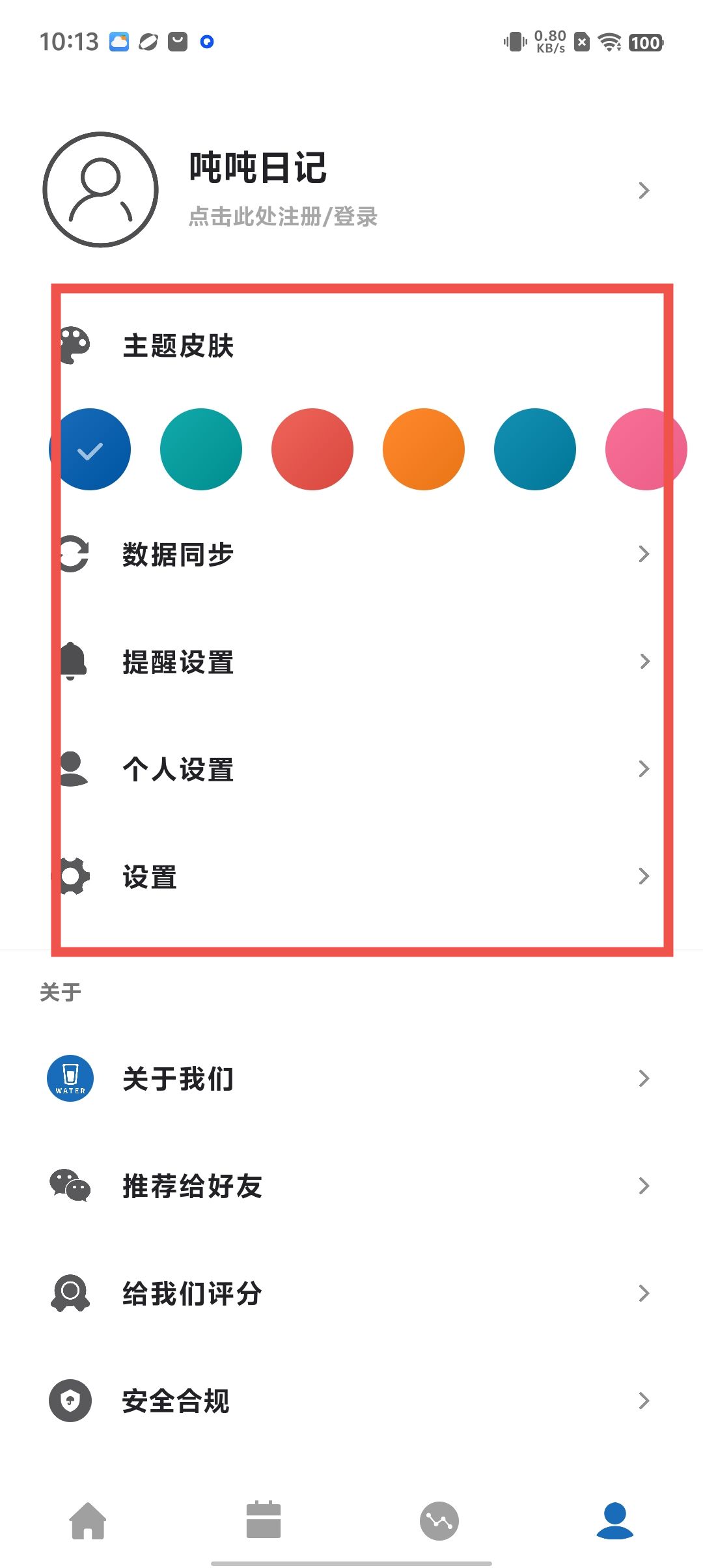Tap the profile tab in bottom bar
The width and height of the screenshot is (703, 1568).
pos(614,1521)
